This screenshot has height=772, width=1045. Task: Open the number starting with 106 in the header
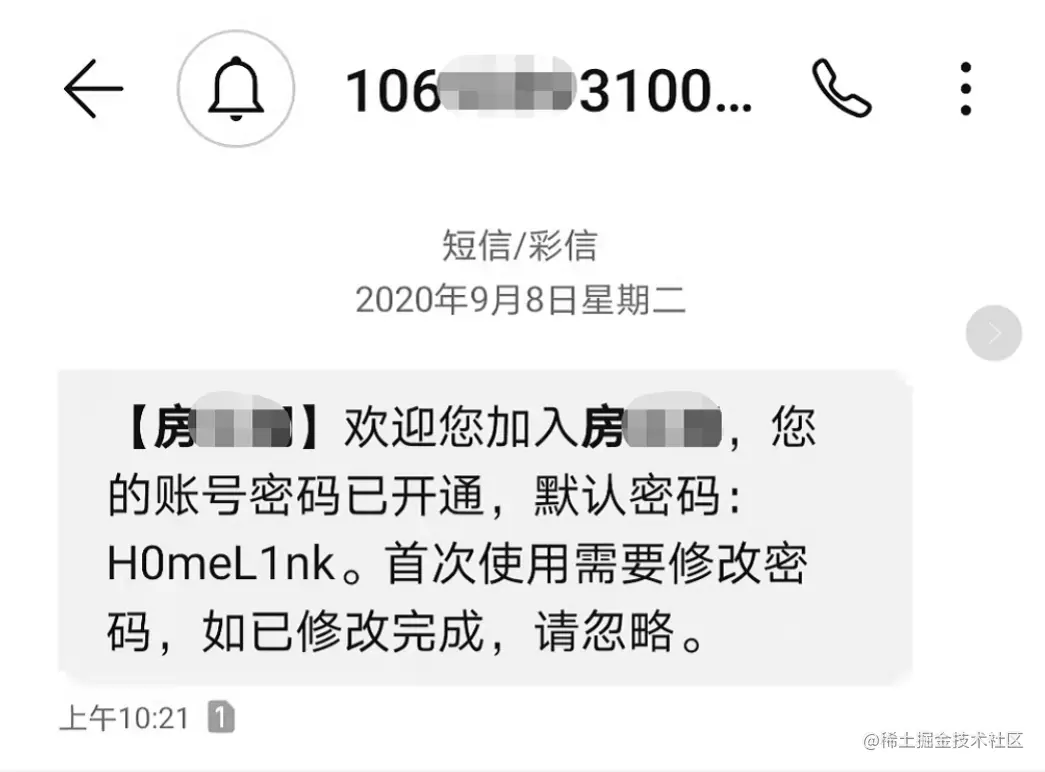[x=547, y=91]
